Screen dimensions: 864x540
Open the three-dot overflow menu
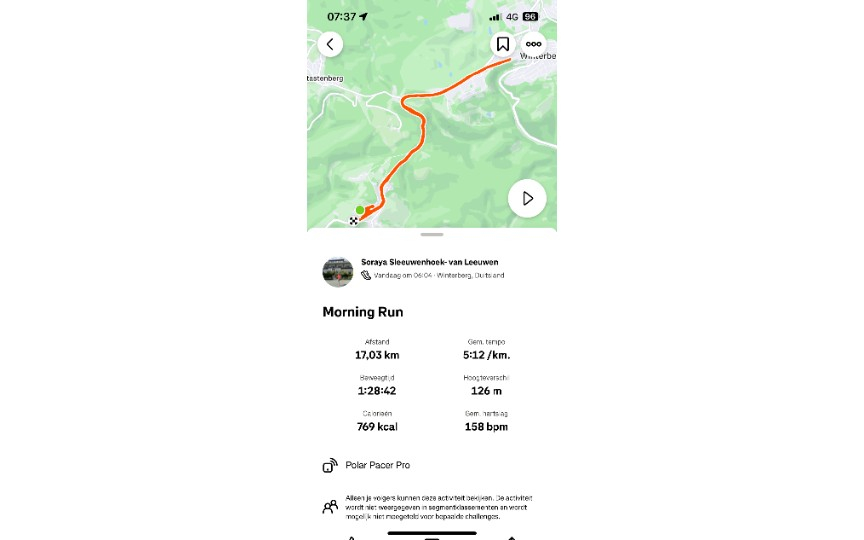(x=534, y=44)
